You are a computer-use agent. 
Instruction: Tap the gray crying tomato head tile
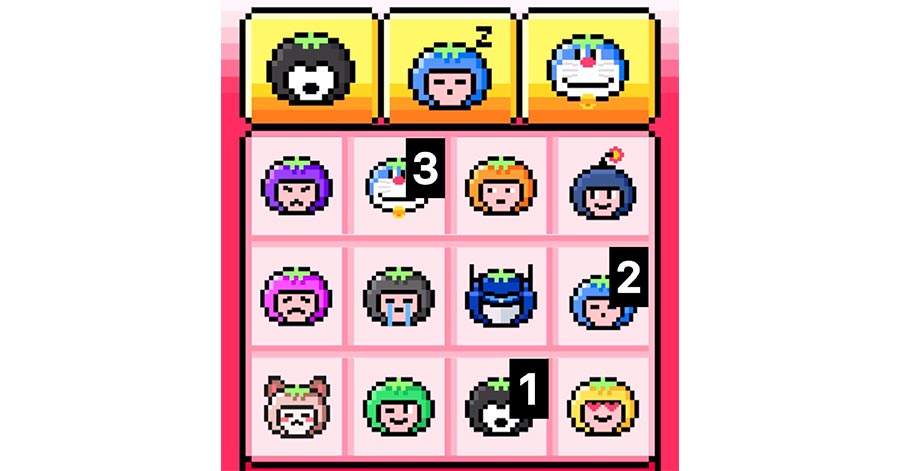pyautogui.click(x=397, y=297)
